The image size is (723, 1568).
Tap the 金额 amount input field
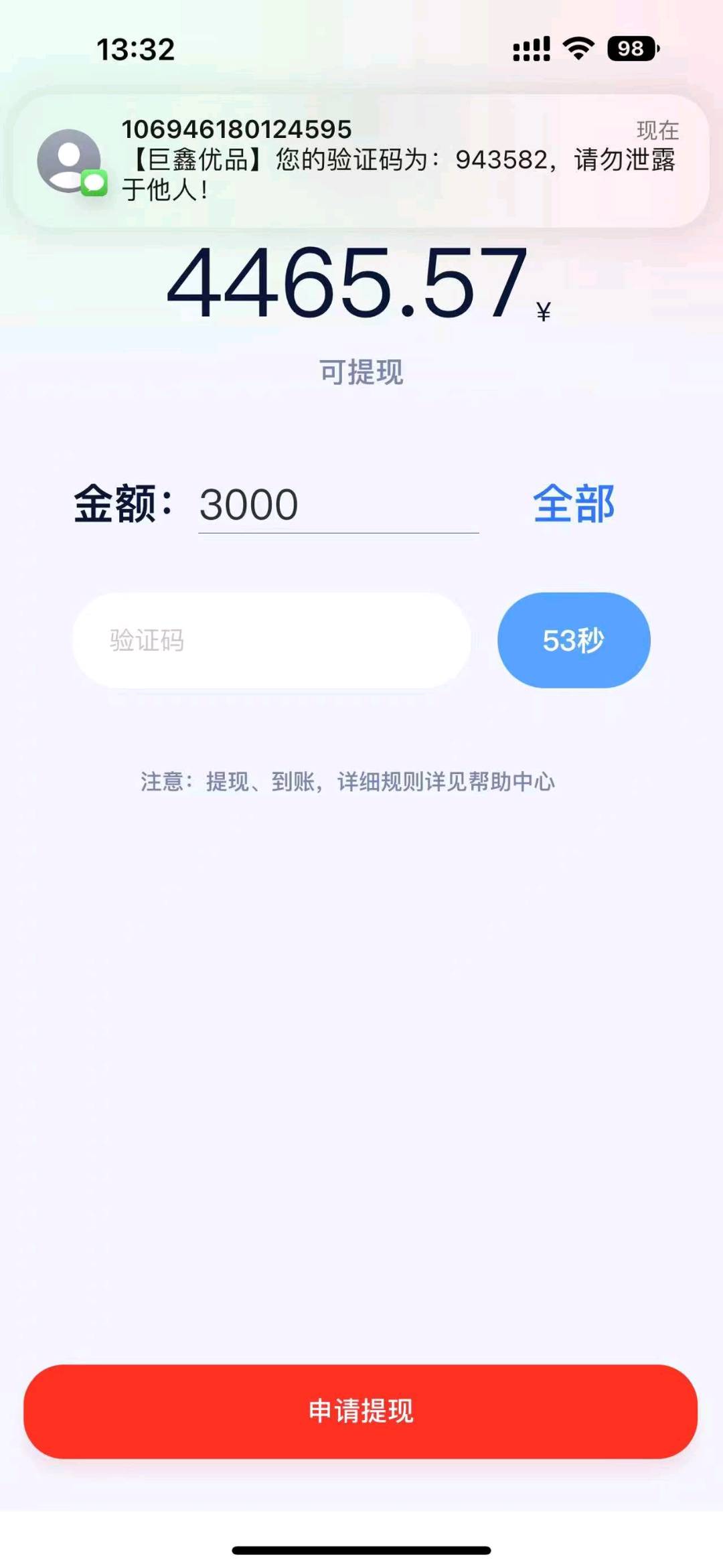click(338, 505)
